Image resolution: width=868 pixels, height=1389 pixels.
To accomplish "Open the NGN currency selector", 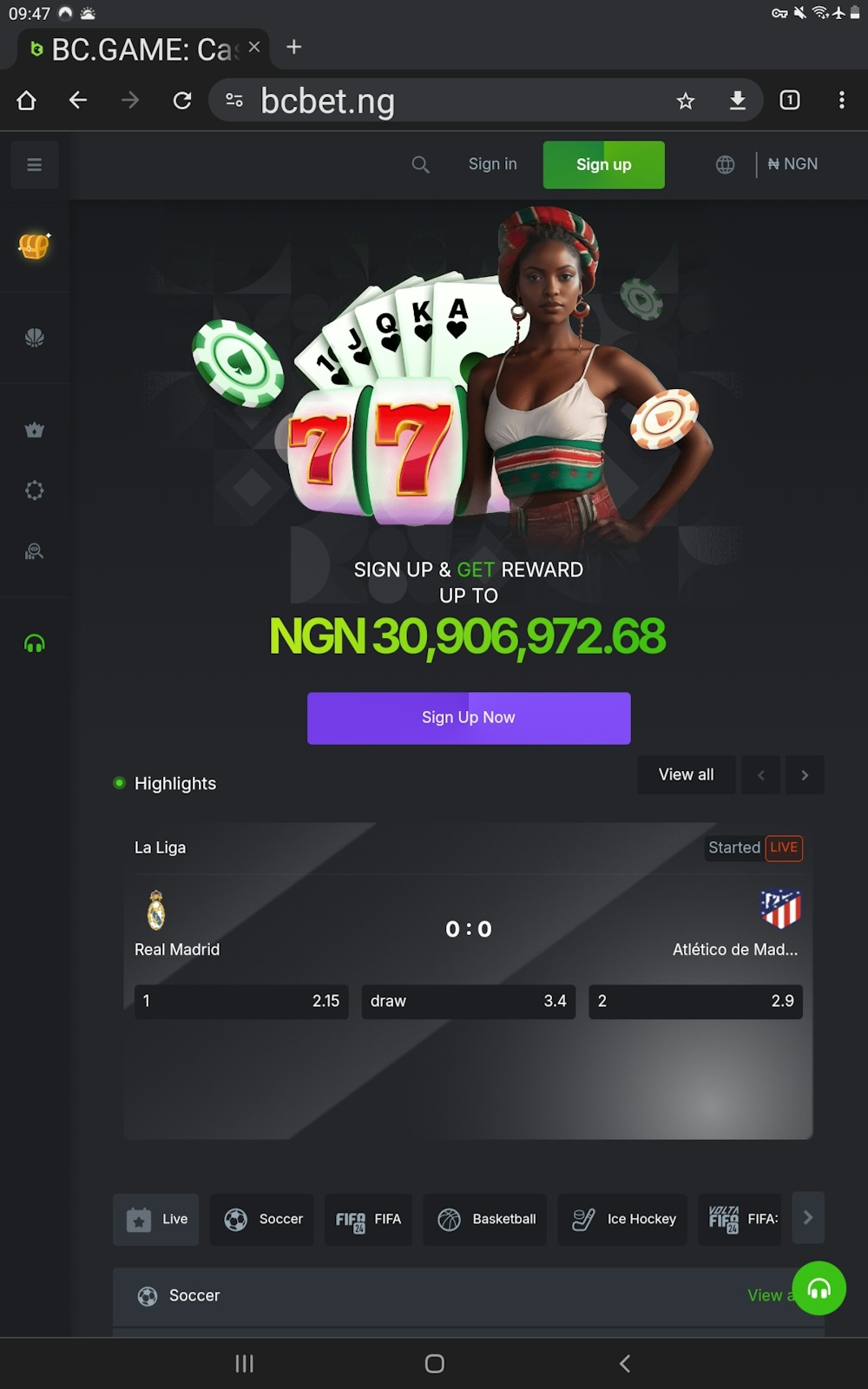I will coord(792,164).
